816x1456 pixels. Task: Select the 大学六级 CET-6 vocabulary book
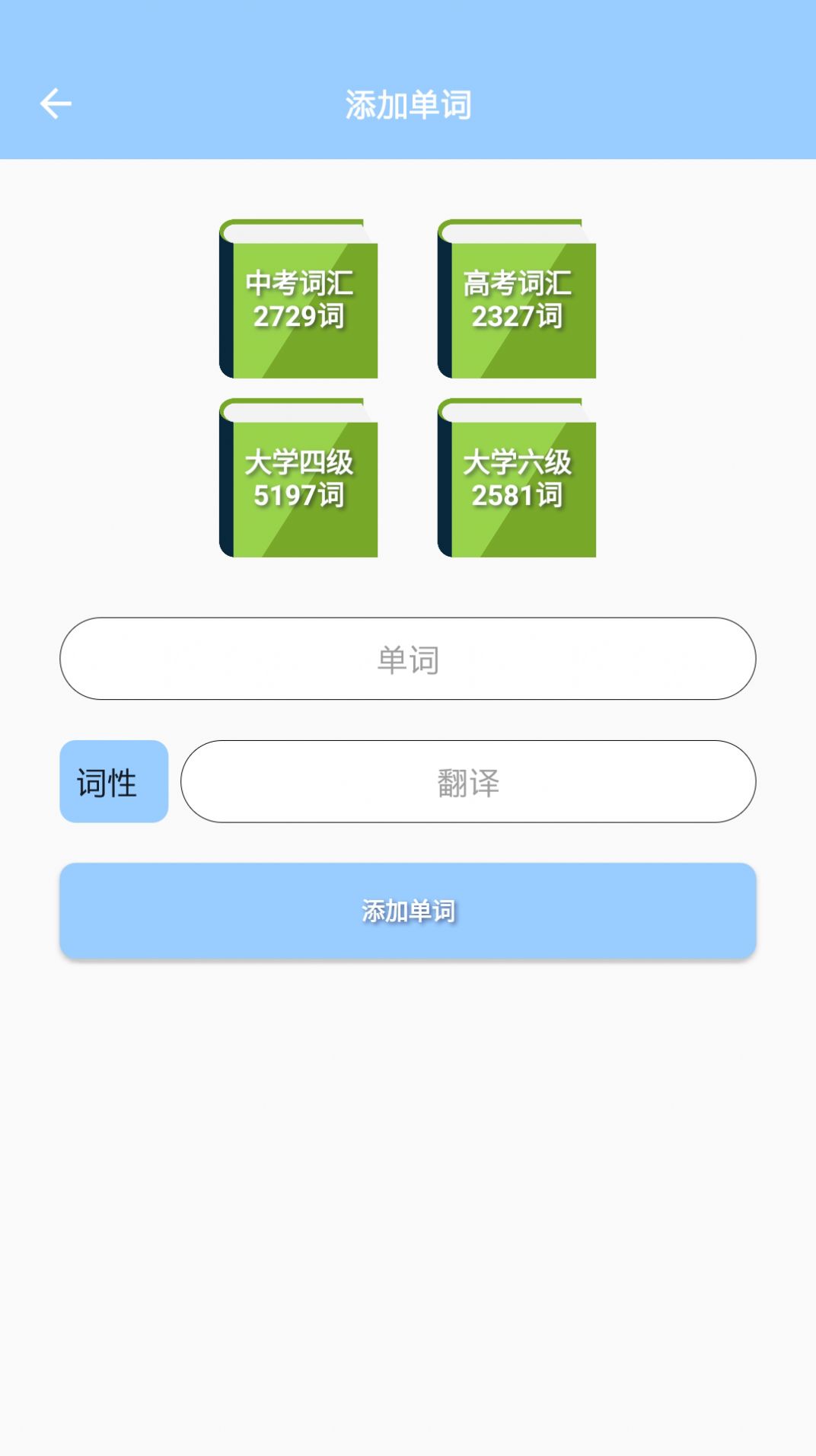point(516,478)
